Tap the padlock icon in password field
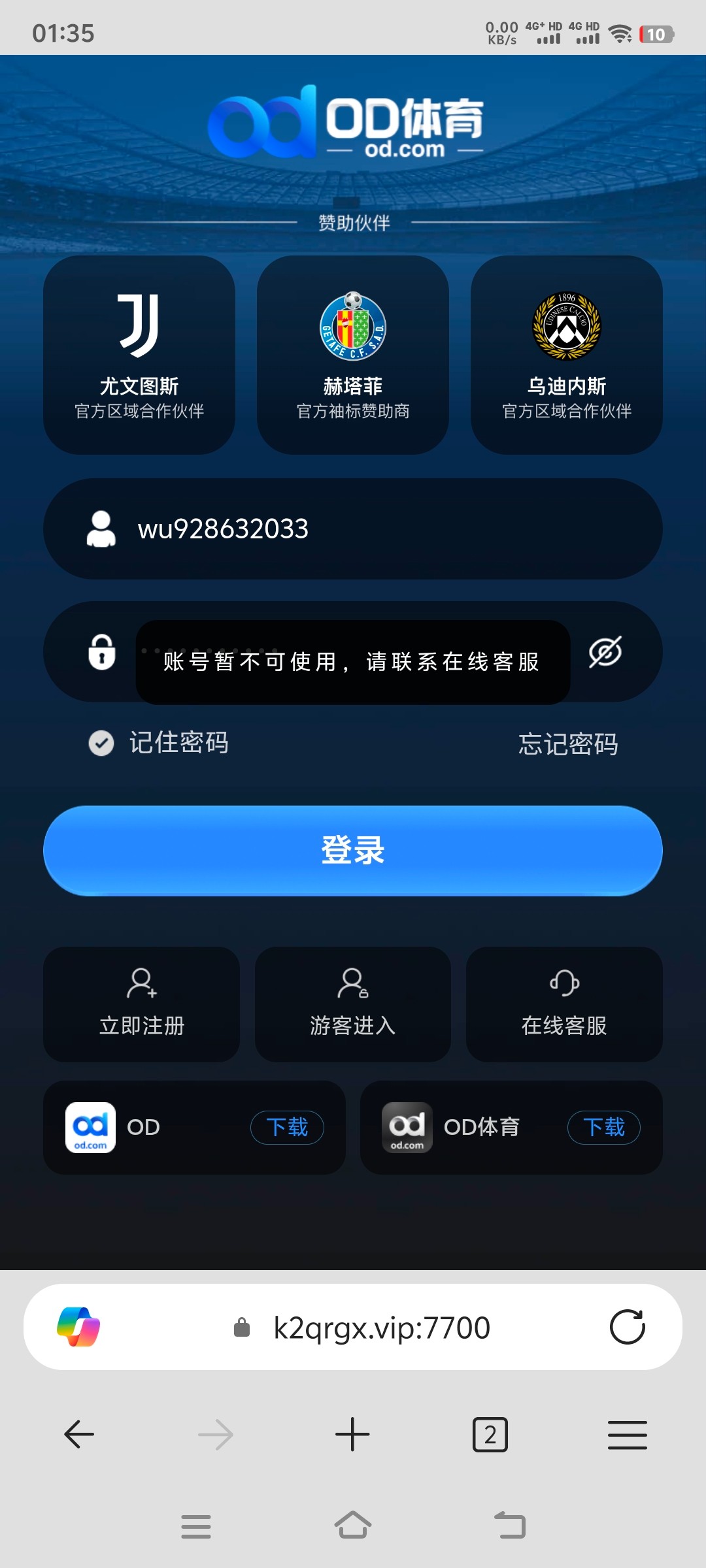The width and height of the screenshot is (706, 1568). pyautogui.click(x=101, y=651)
